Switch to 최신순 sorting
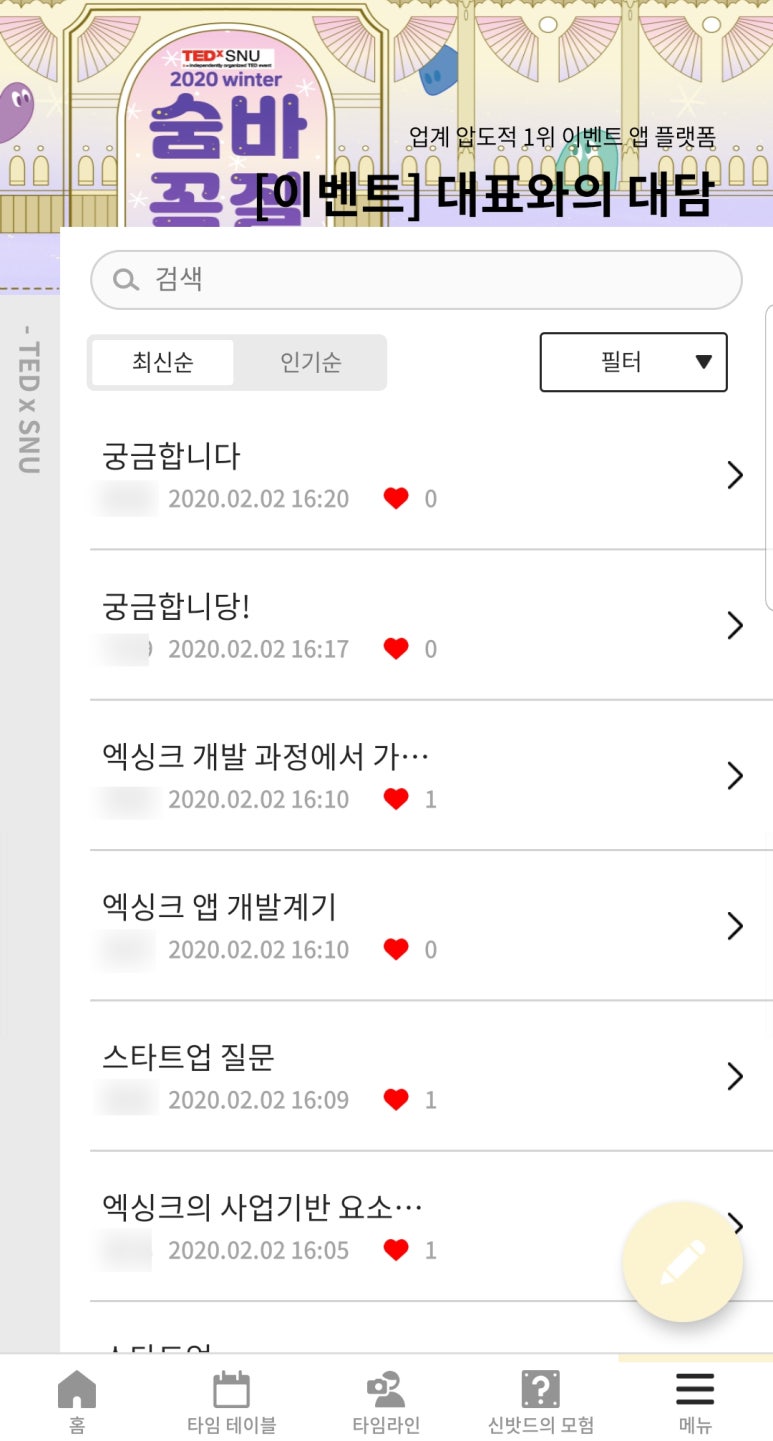The image size is (773, 1441). [163, 362]
